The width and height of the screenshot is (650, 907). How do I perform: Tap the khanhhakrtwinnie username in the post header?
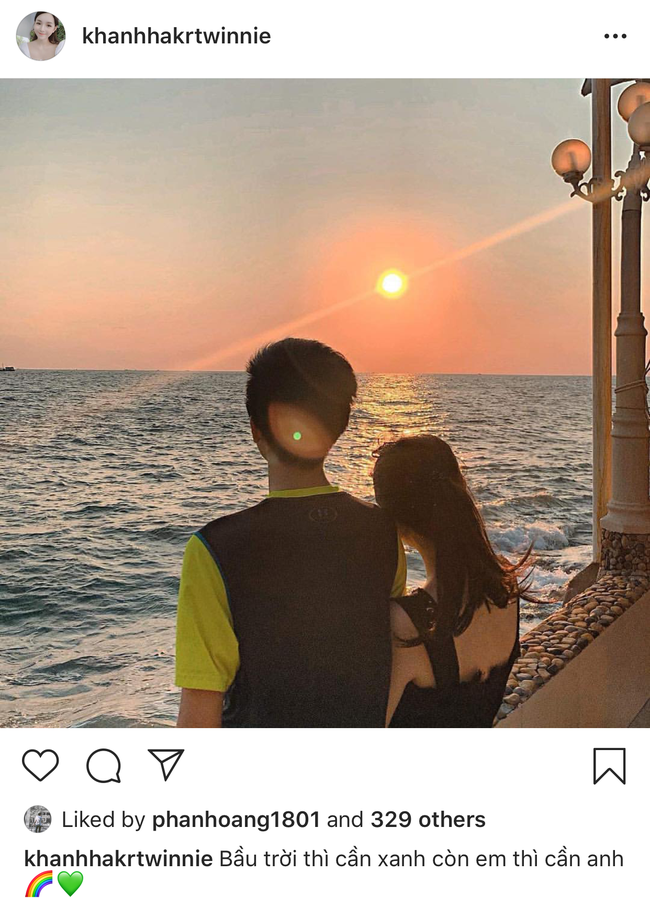pos(176,37)
